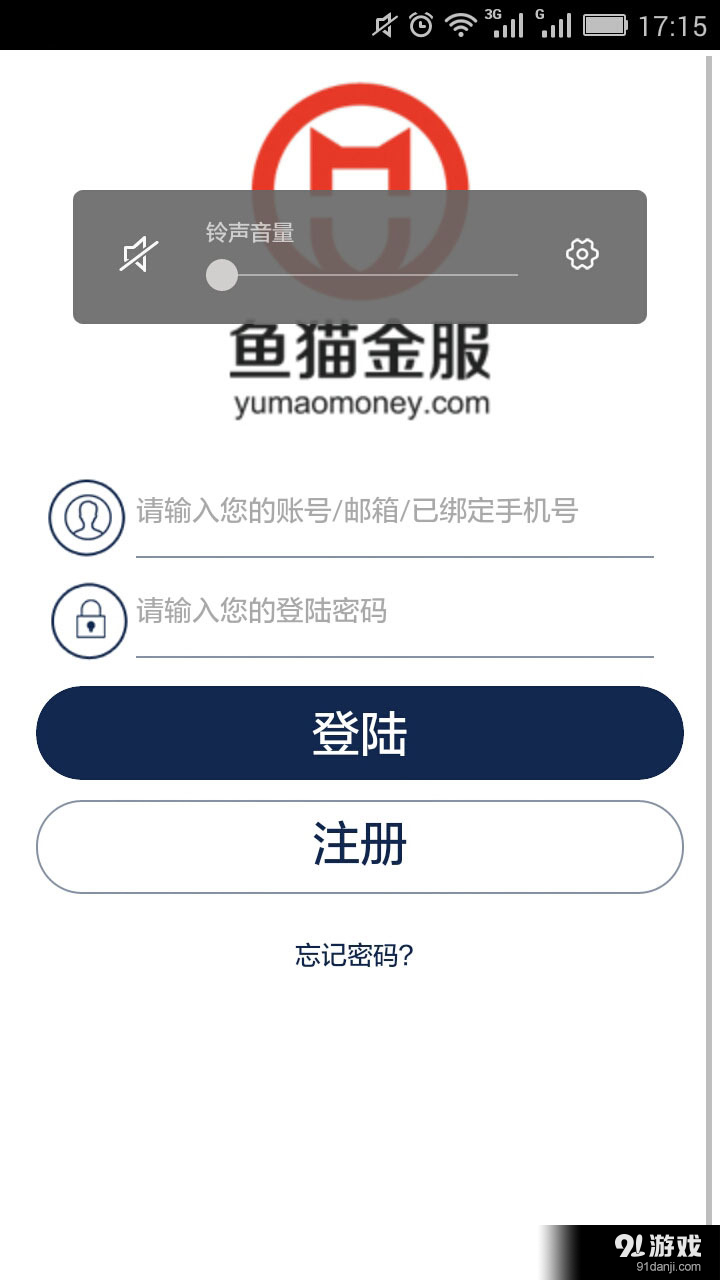This screenshot has height=1280, width=720.
Task: Click the account profile icon beside username field
Action: (87, 517)
